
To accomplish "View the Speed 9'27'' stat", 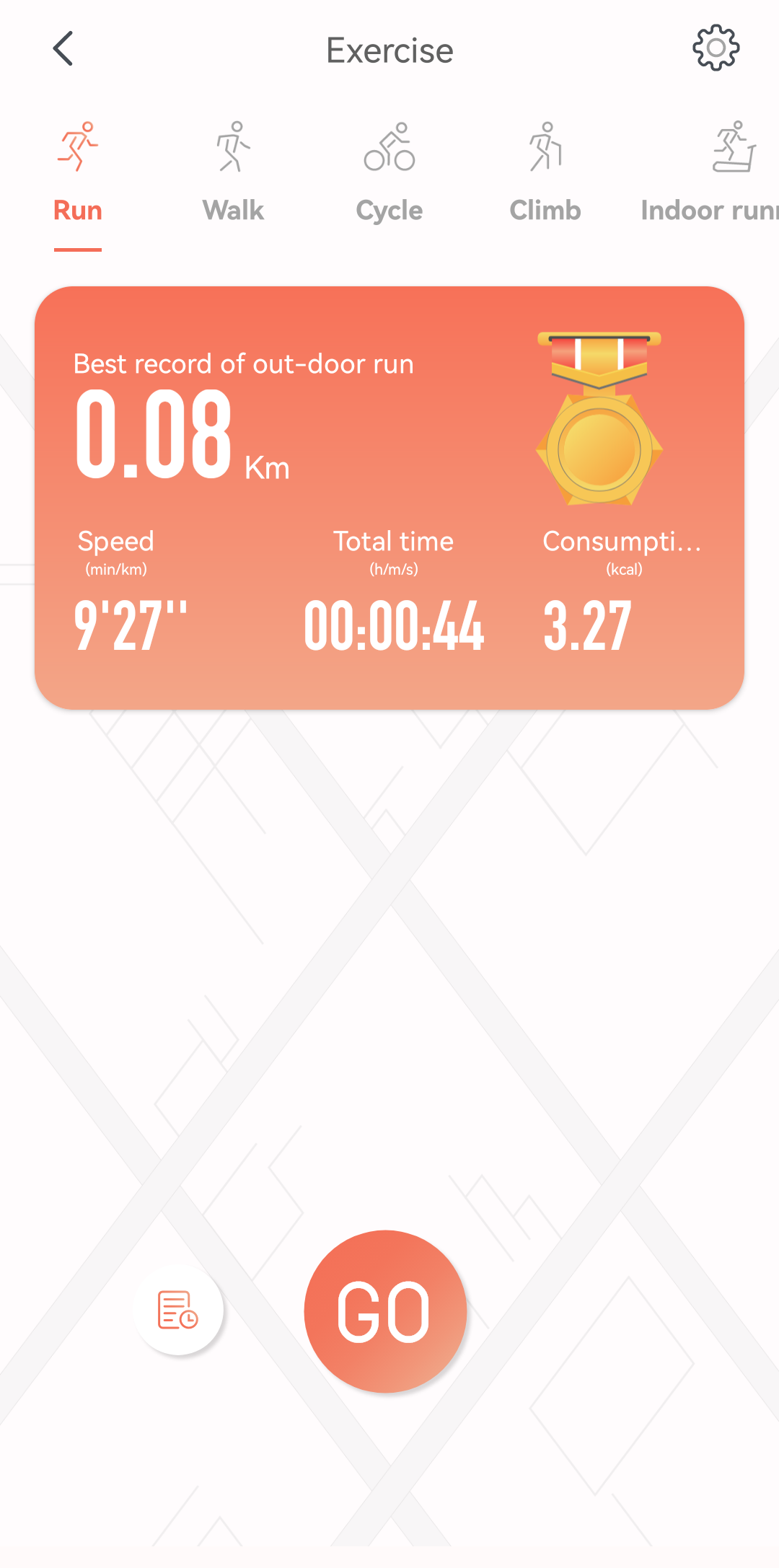I will coord(131,625).
